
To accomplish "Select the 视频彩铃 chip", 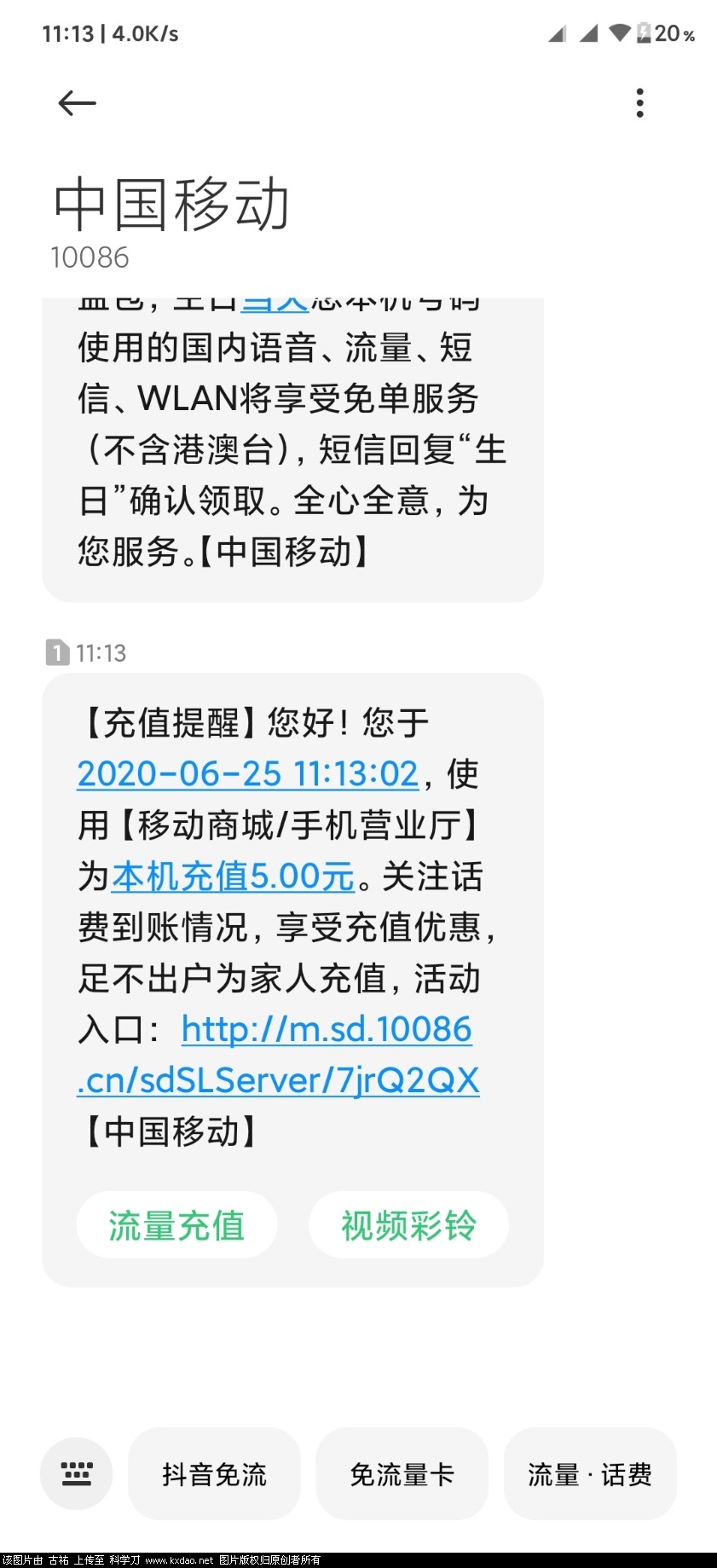I will click(408, 1225).
